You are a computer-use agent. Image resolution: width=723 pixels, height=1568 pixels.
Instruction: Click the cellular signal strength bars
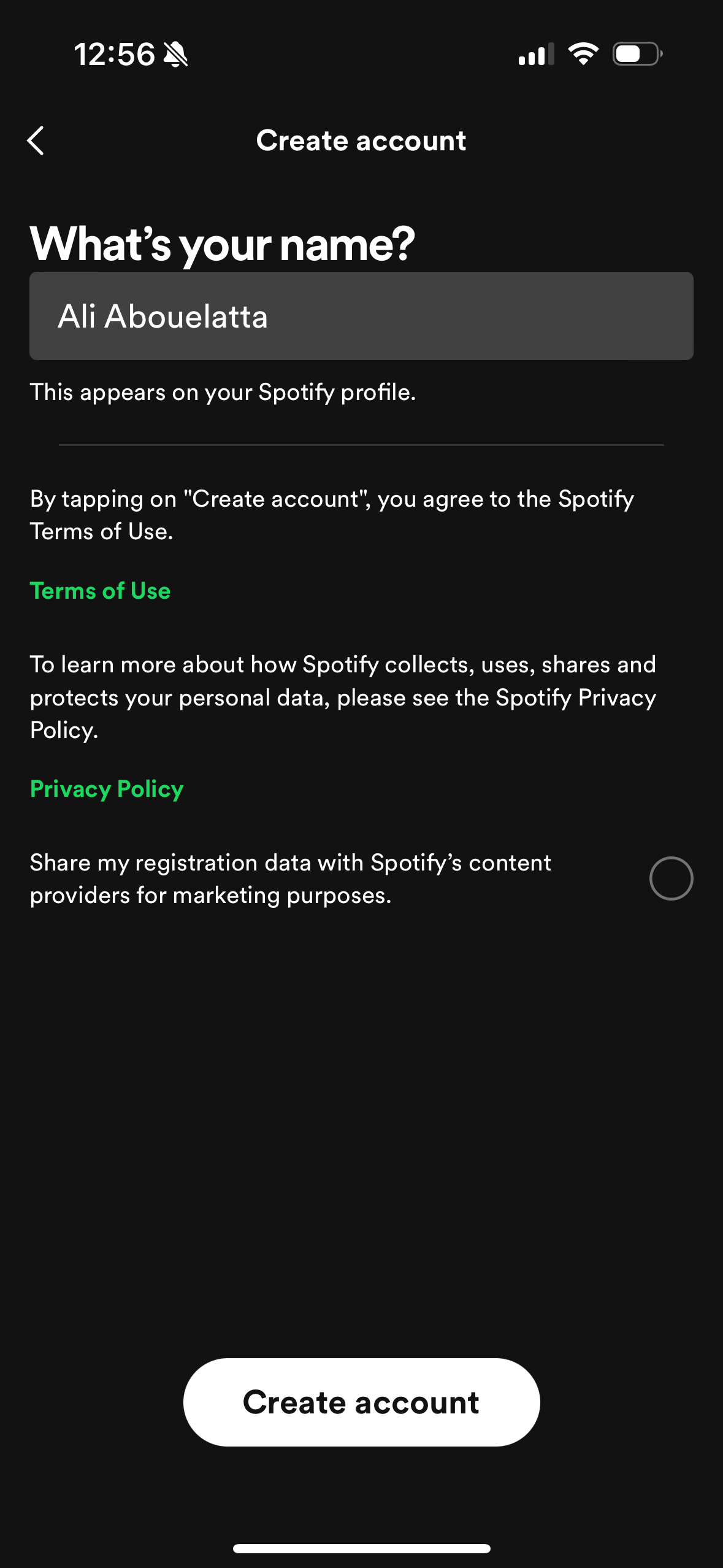[537, 54]
